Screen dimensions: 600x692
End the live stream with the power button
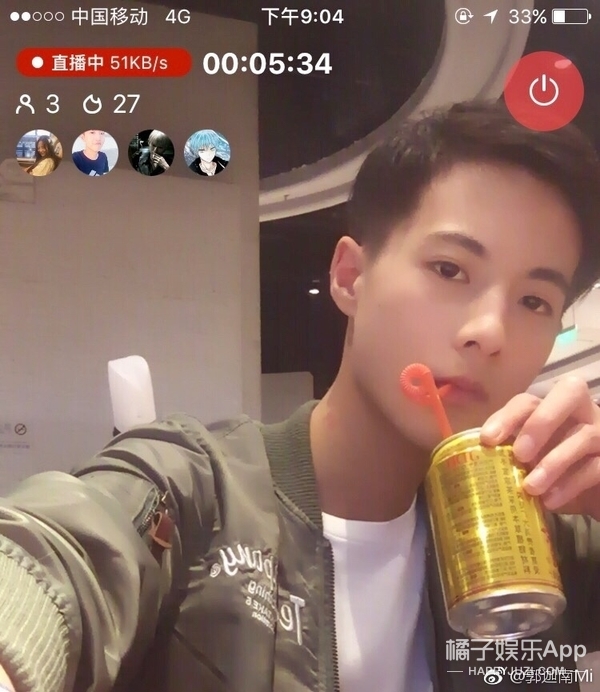pos(543,91)
